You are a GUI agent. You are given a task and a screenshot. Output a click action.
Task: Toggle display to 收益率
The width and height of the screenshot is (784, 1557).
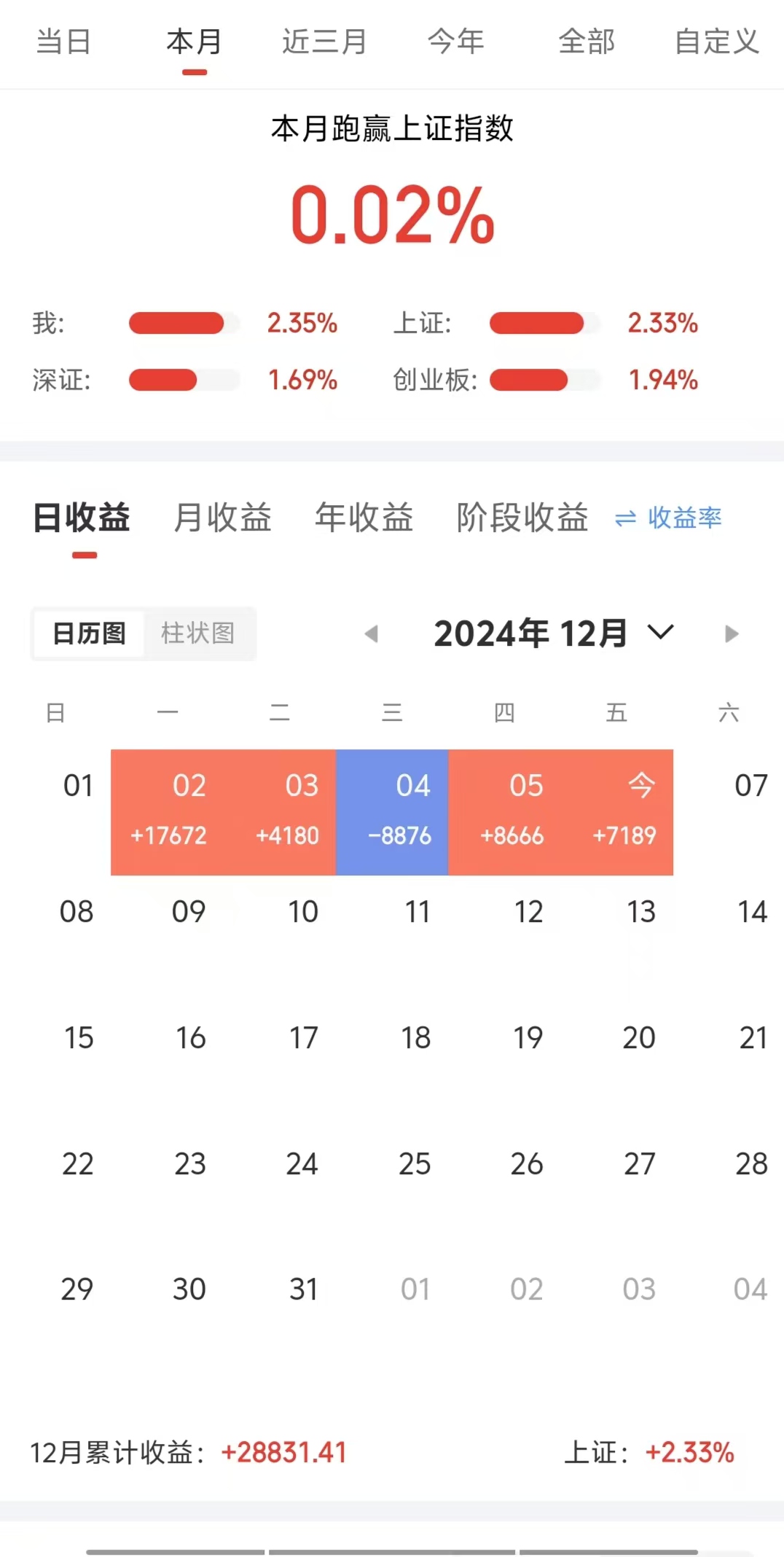668,518
